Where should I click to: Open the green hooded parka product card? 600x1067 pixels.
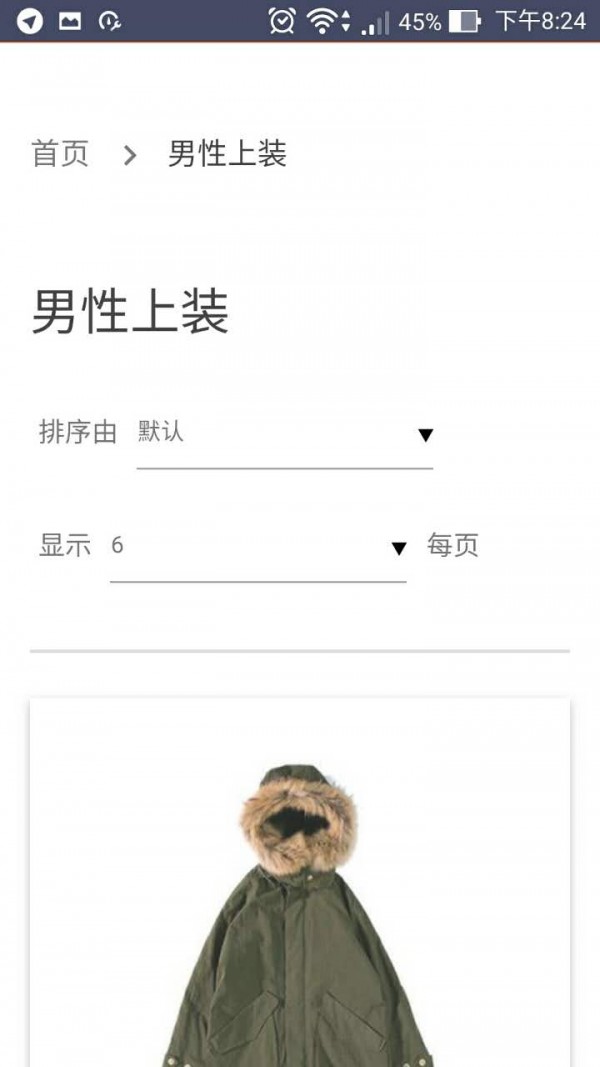click(x=299, y=900)
